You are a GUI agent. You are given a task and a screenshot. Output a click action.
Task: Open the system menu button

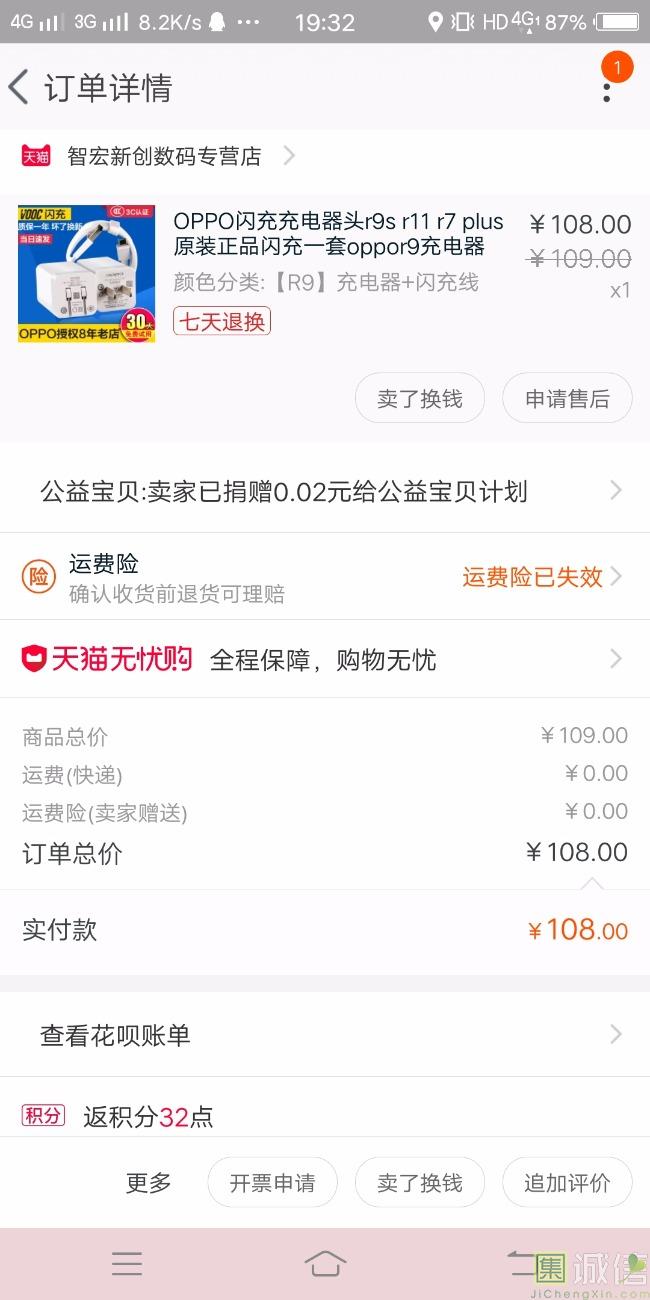point(127,1263)
